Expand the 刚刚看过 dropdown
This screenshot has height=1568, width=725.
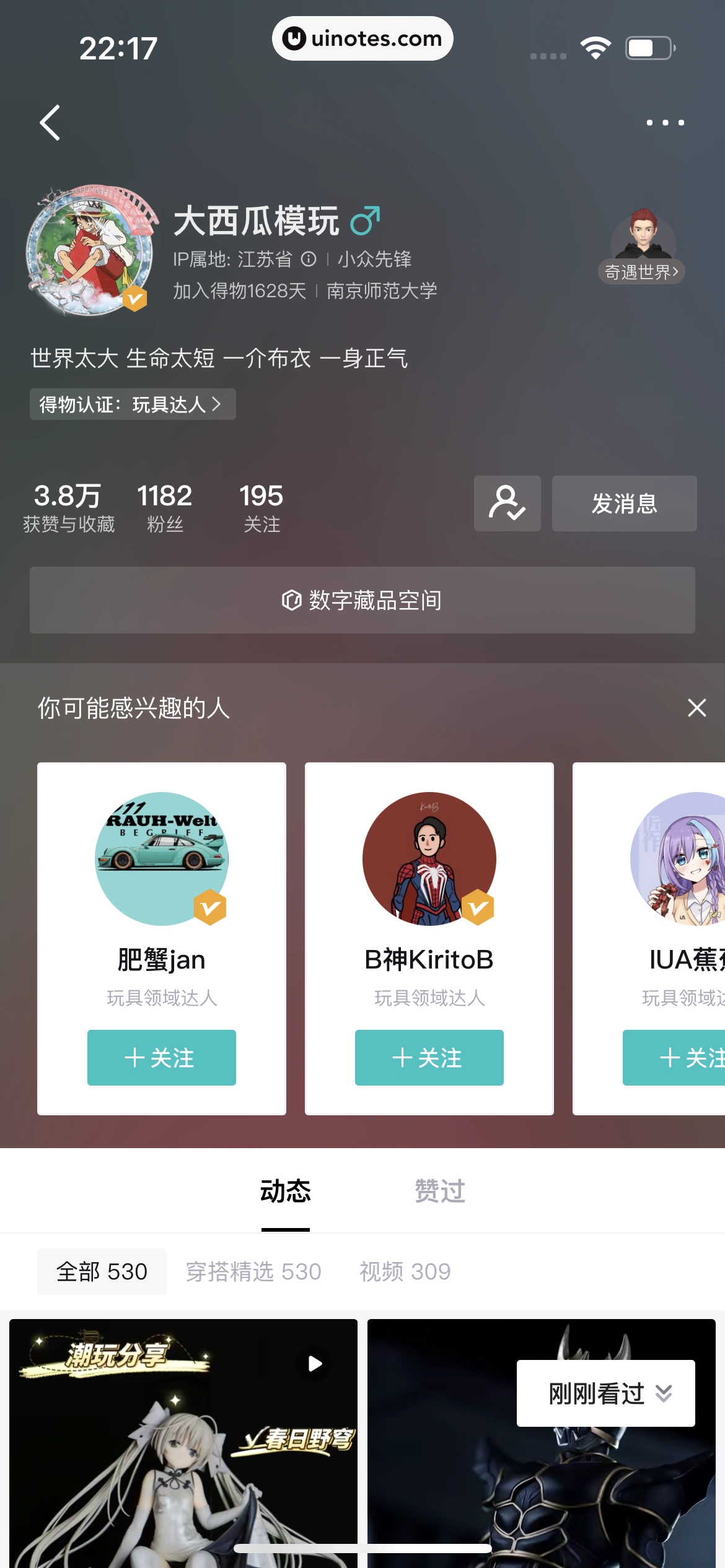point(605,1393)
